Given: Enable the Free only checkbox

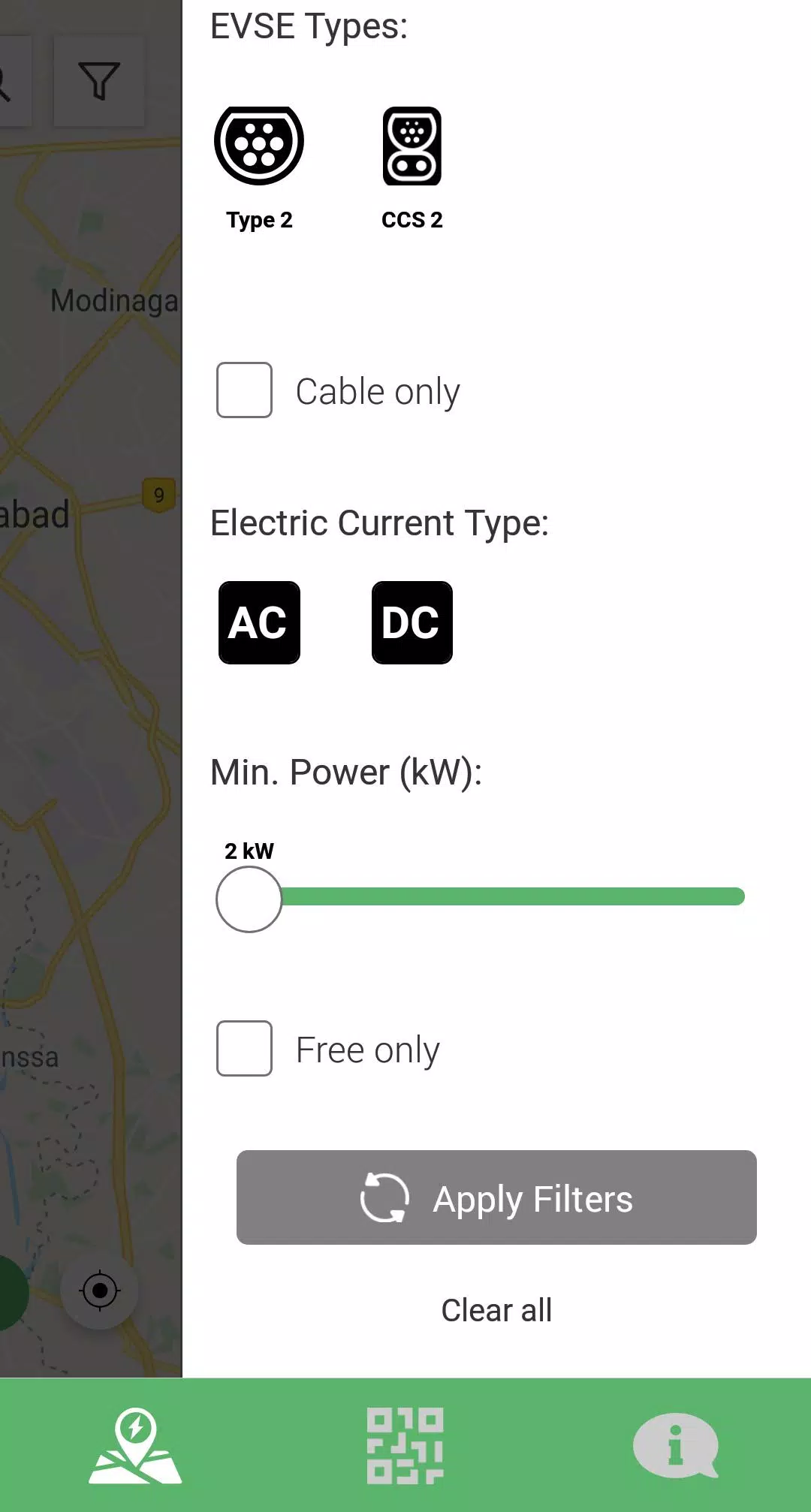Looking at the screenshot, I should coord(244,1049).
